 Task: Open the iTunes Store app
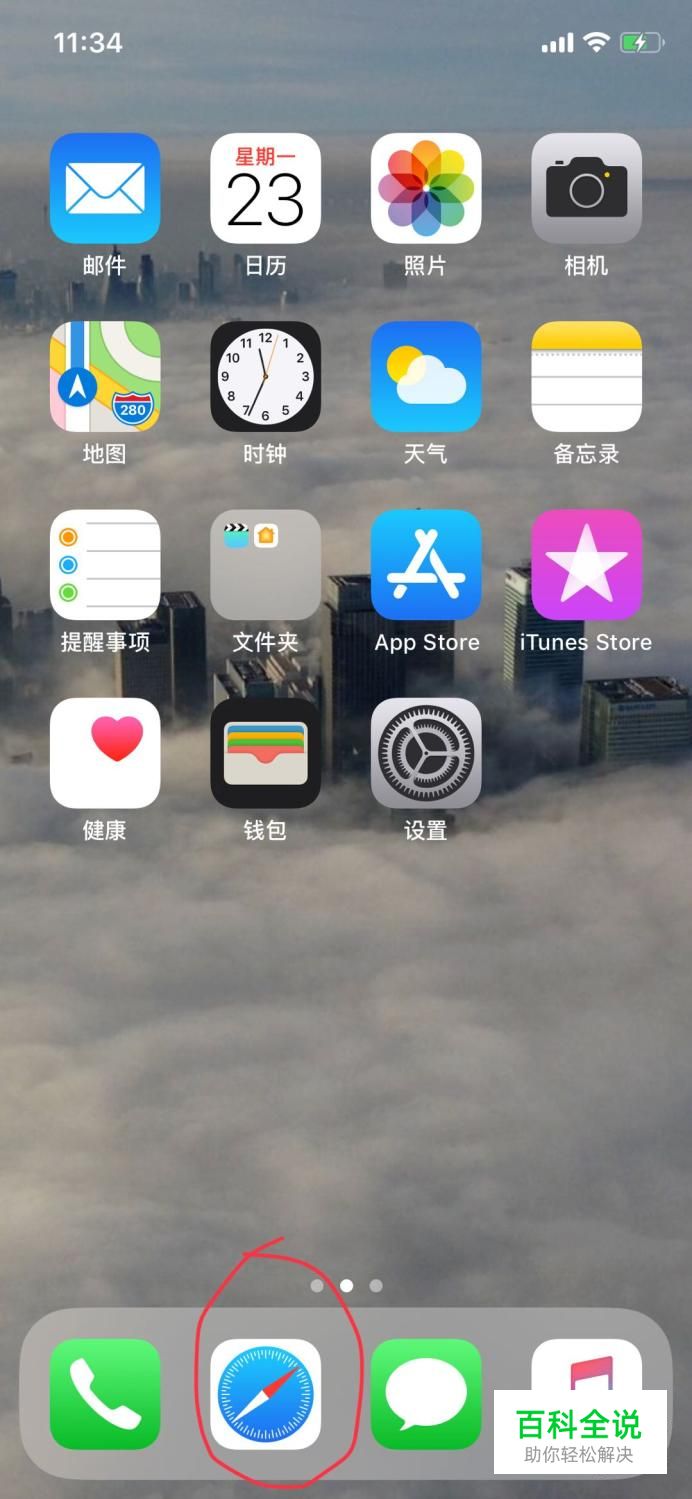click(586, 564)
